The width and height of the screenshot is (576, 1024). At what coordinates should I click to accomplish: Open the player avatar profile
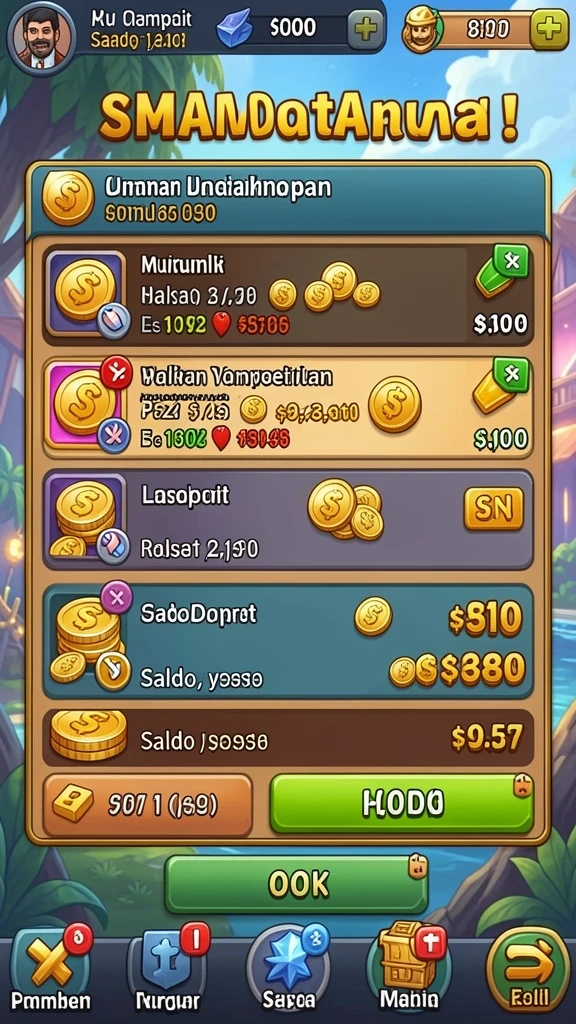40,37
